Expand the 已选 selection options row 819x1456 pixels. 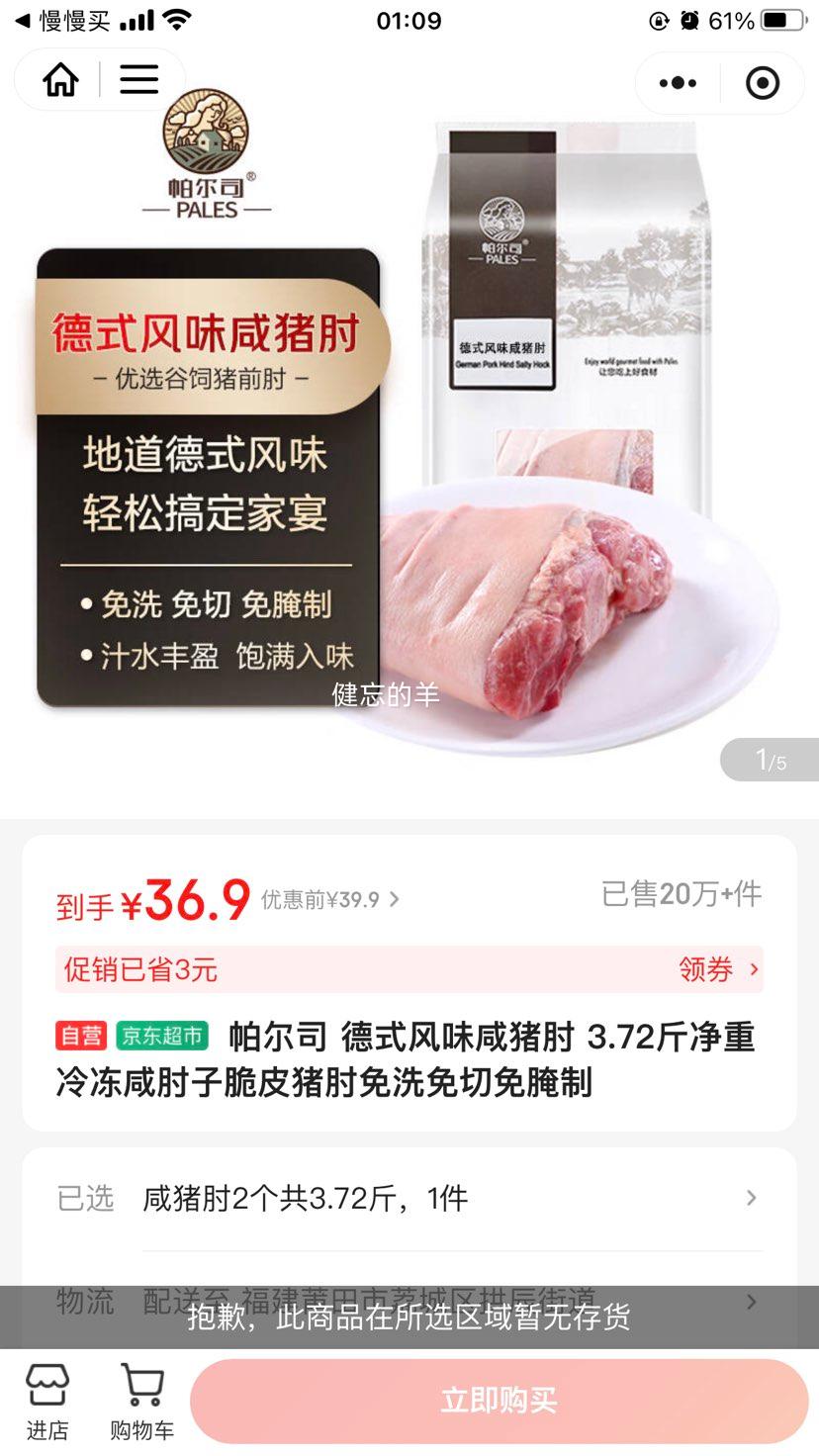point(409,1197)
